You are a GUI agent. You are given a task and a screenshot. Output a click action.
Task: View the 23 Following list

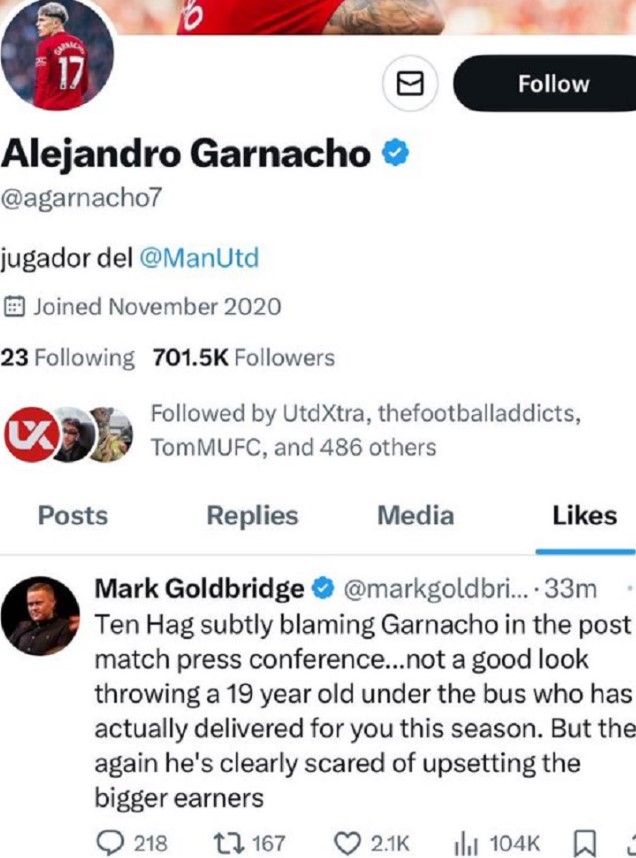67,357
